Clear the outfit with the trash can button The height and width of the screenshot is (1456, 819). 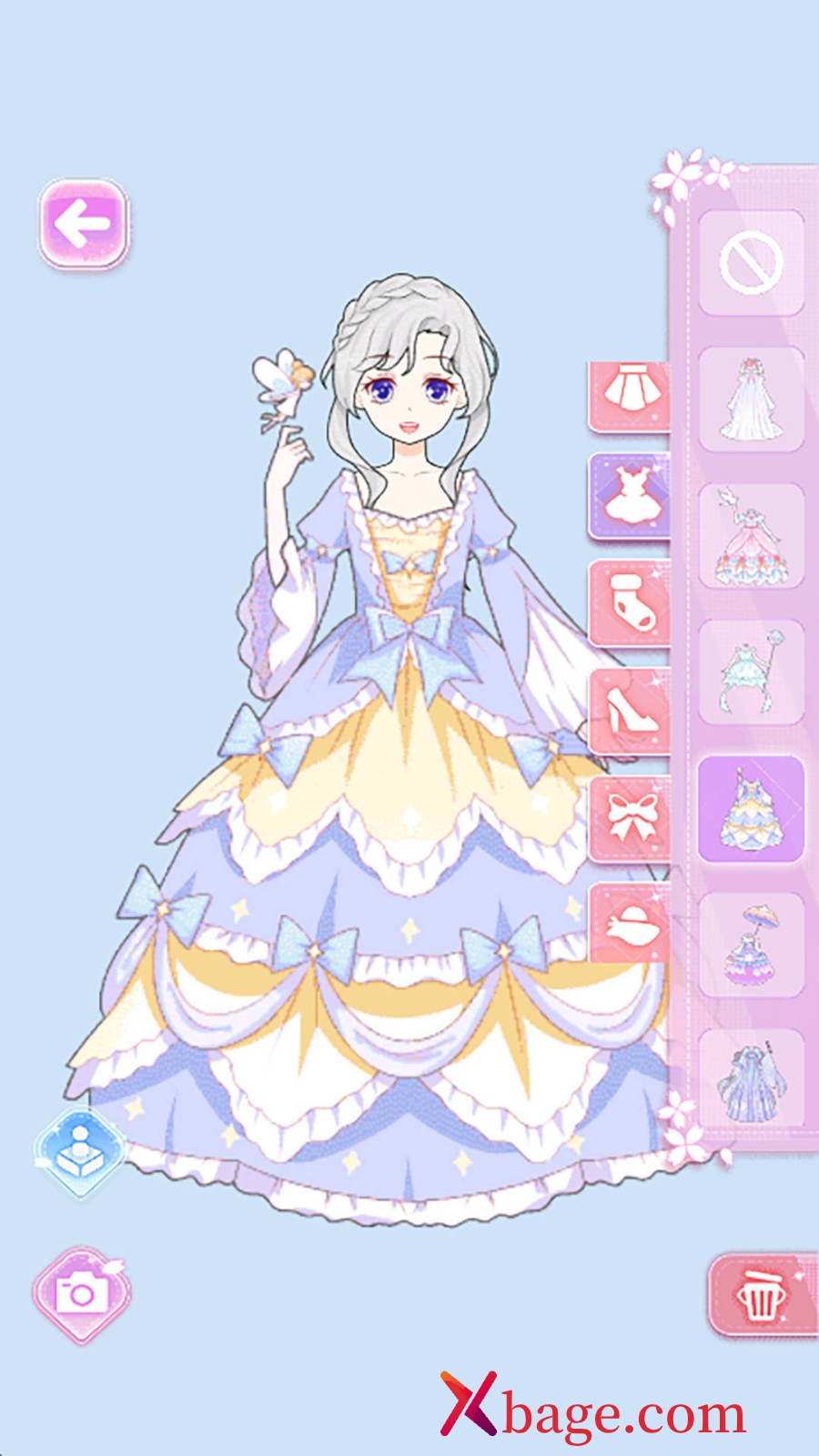[x=763, y=1294]
